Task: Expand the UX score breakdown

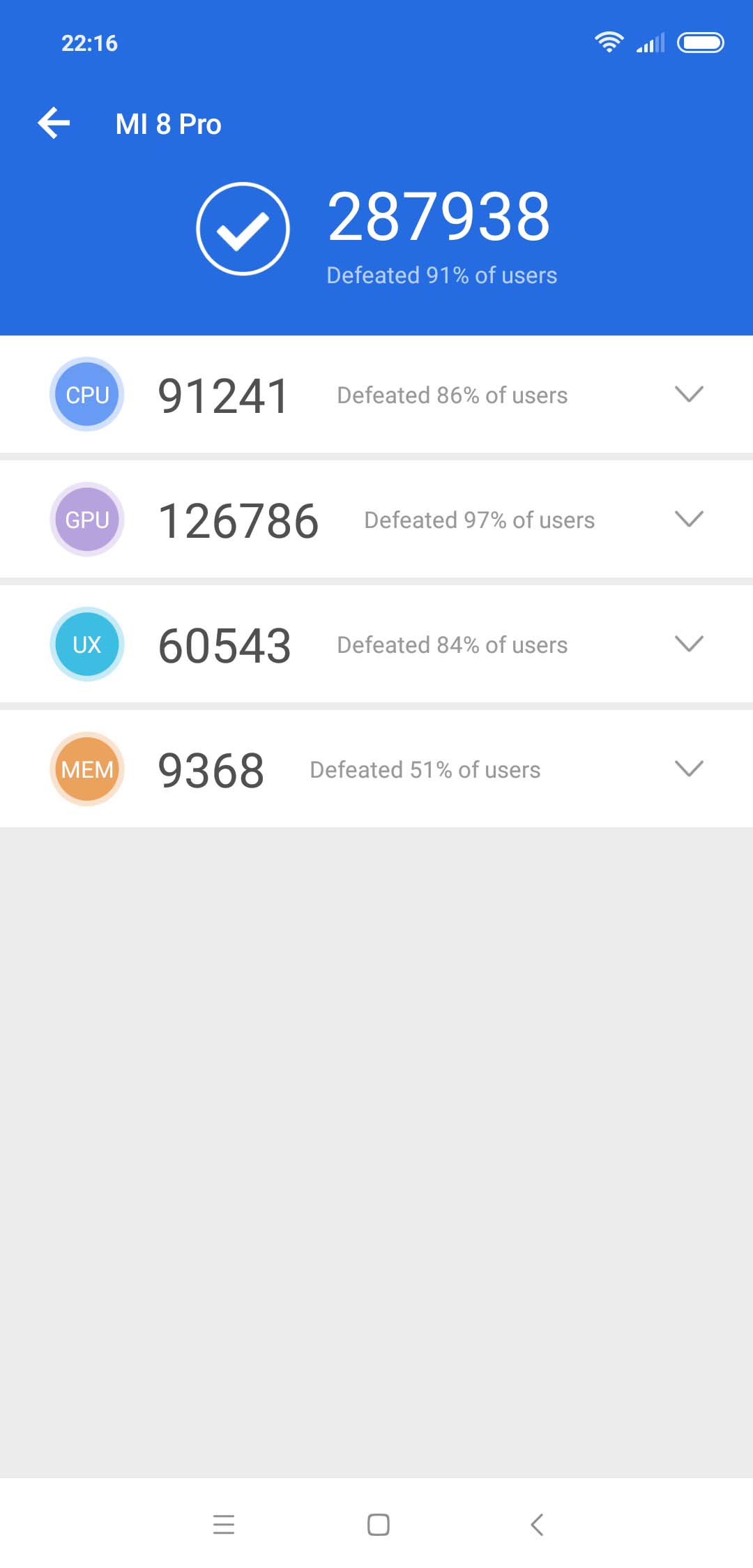Action: (689, 644)
